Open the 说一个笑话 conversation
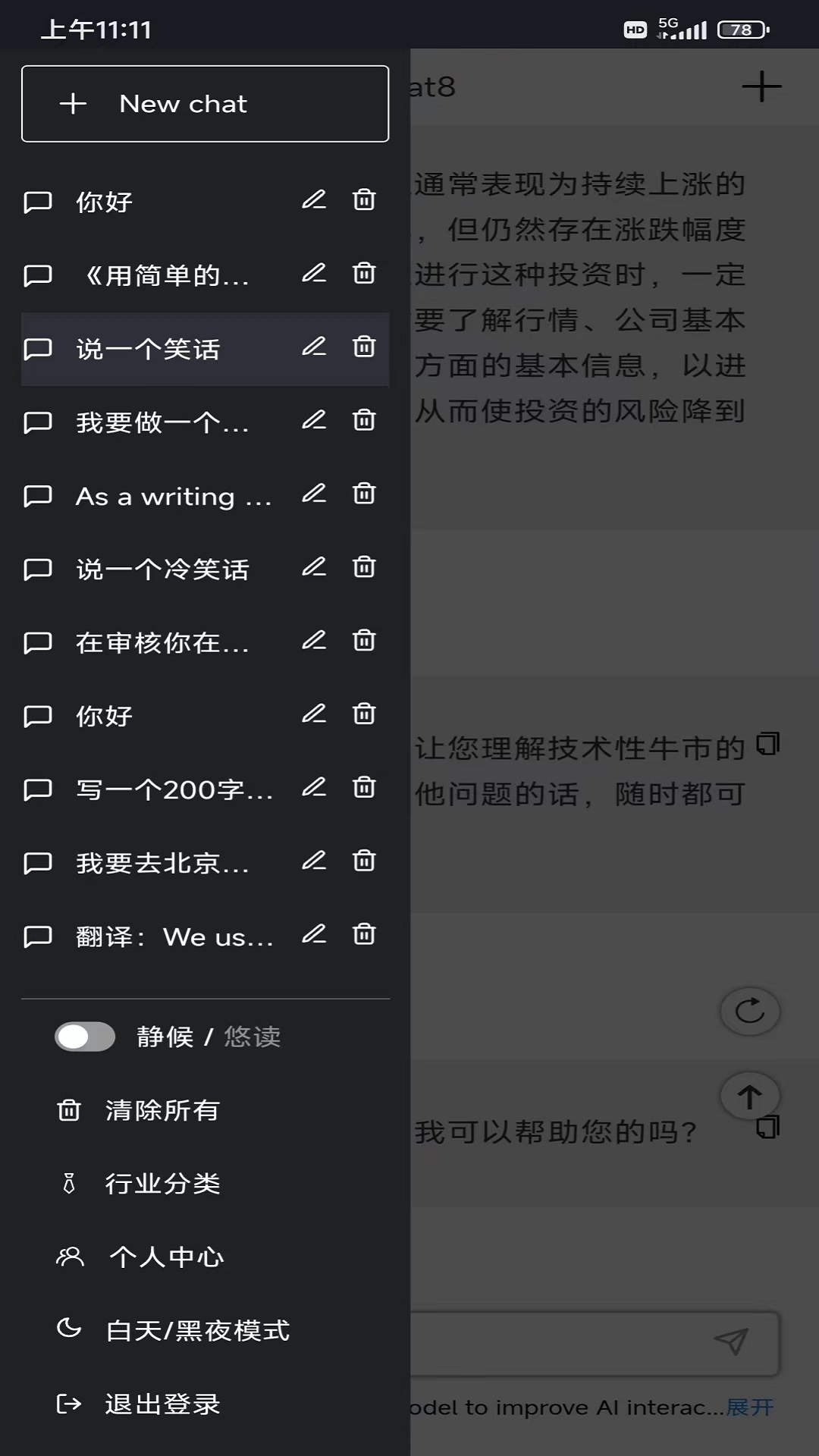The width and height of the screenshot is (819, 1456). click(x=148, y=349)
